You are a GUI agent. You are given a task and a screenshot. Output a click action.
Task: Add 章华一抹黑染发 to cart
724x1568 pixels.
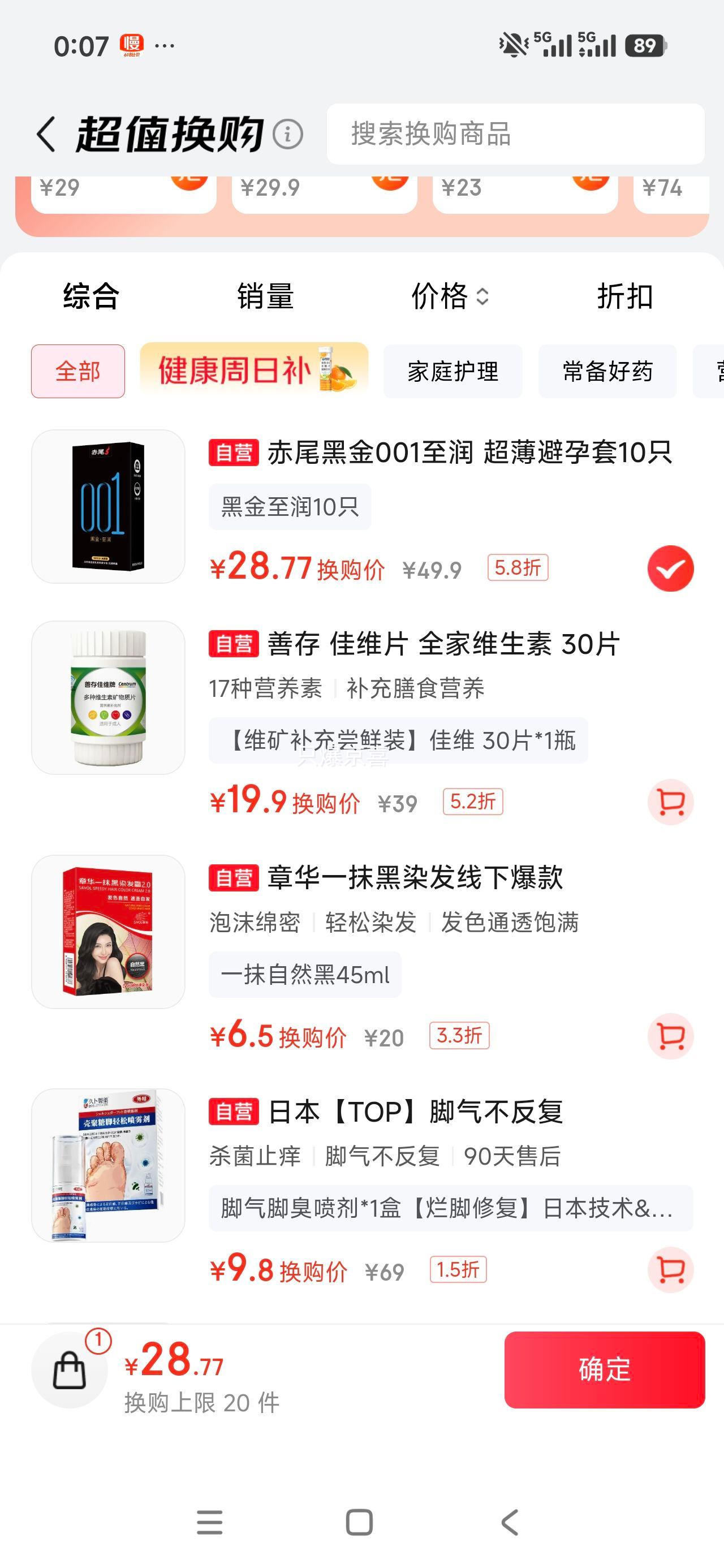(x=670, y=1036)
